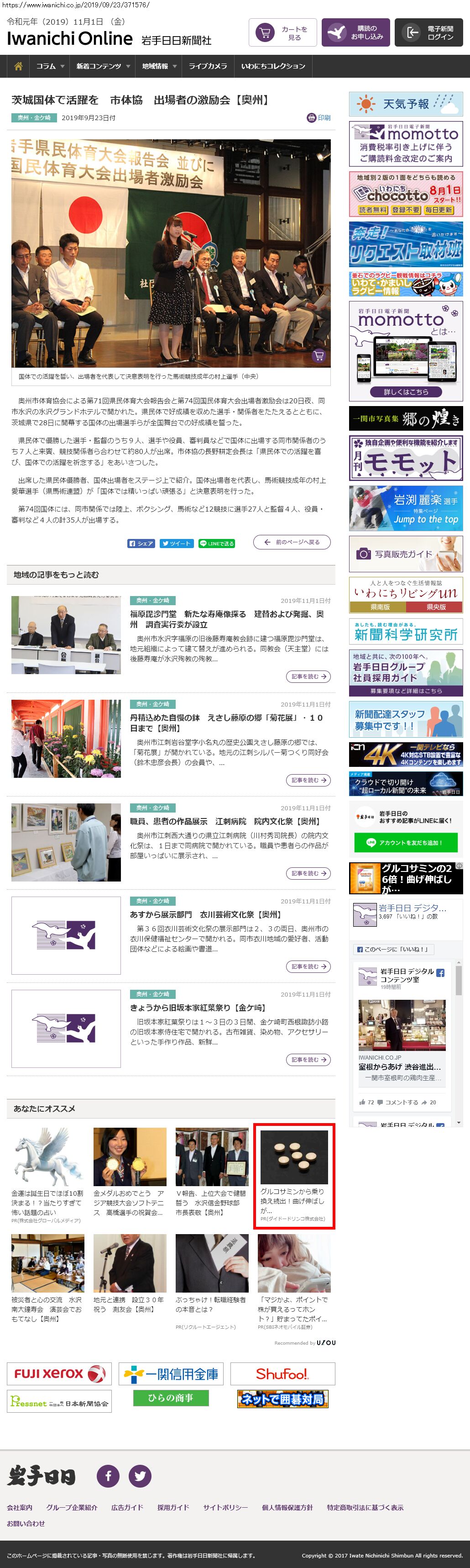Image resolution: width=470 pixels, height=1568 pixels.
Task: Share article on Facebook シェア
Action: (x=141, y=544)
